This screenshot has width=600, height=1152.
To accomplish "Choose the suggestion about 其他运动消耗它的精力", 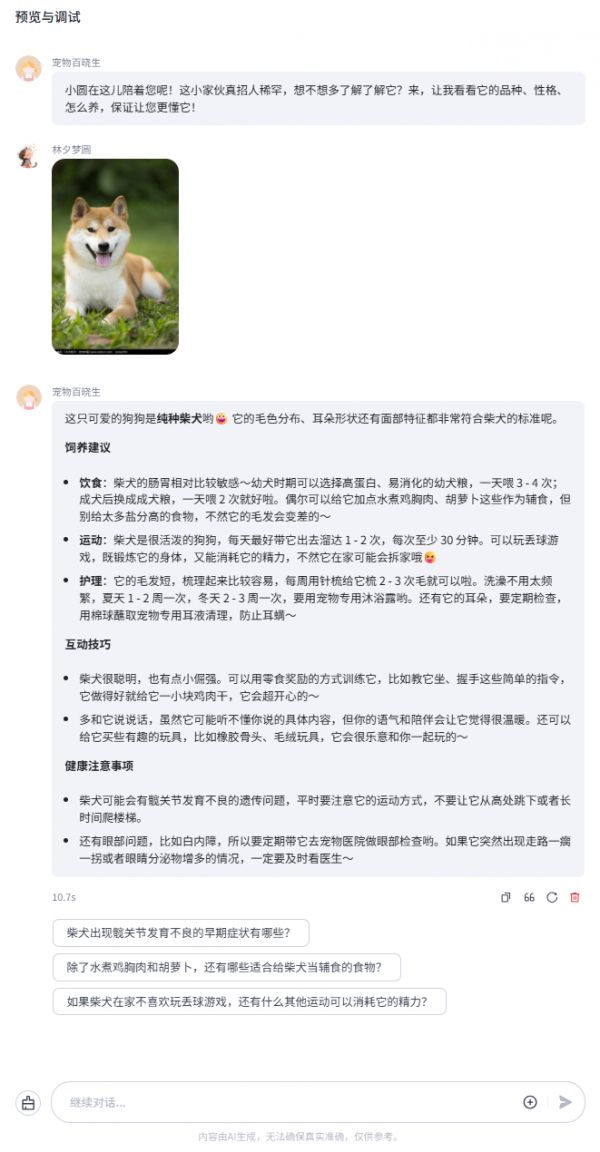I will click(249, 1001).
